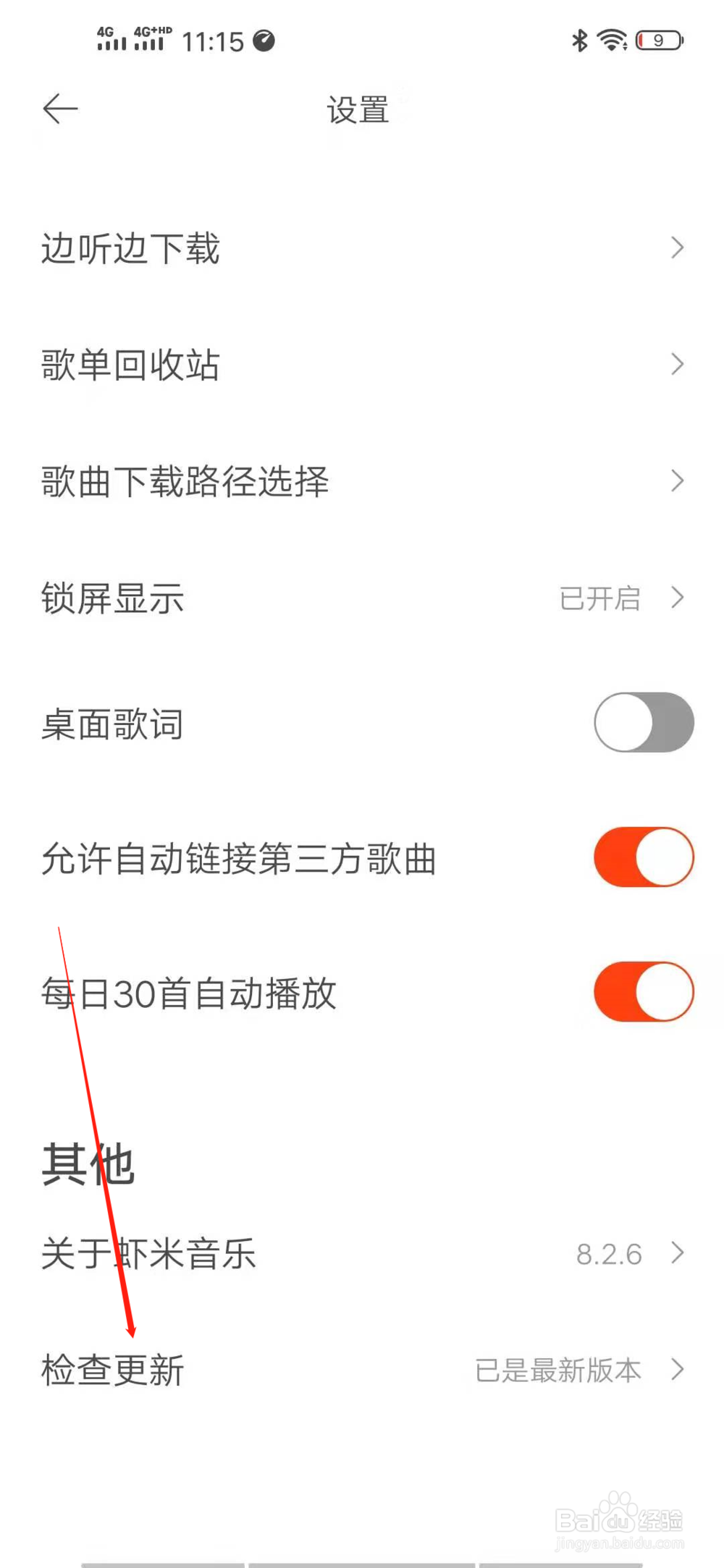Select the 设置 title at the top
724x1568 pixels.
[x=358, y=110]
